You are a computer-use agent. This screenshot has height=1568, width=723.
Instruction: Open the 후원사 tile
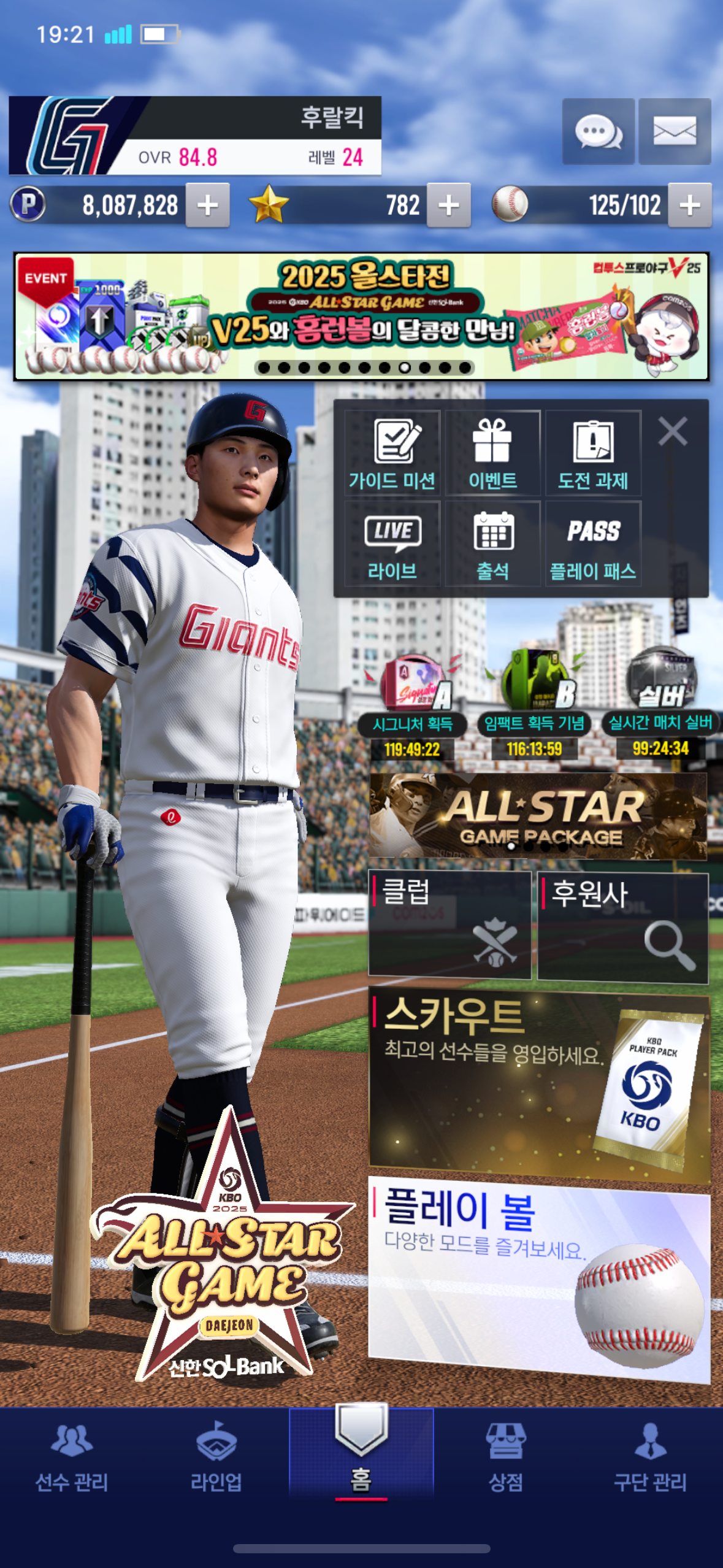click(x=622, y=926)
